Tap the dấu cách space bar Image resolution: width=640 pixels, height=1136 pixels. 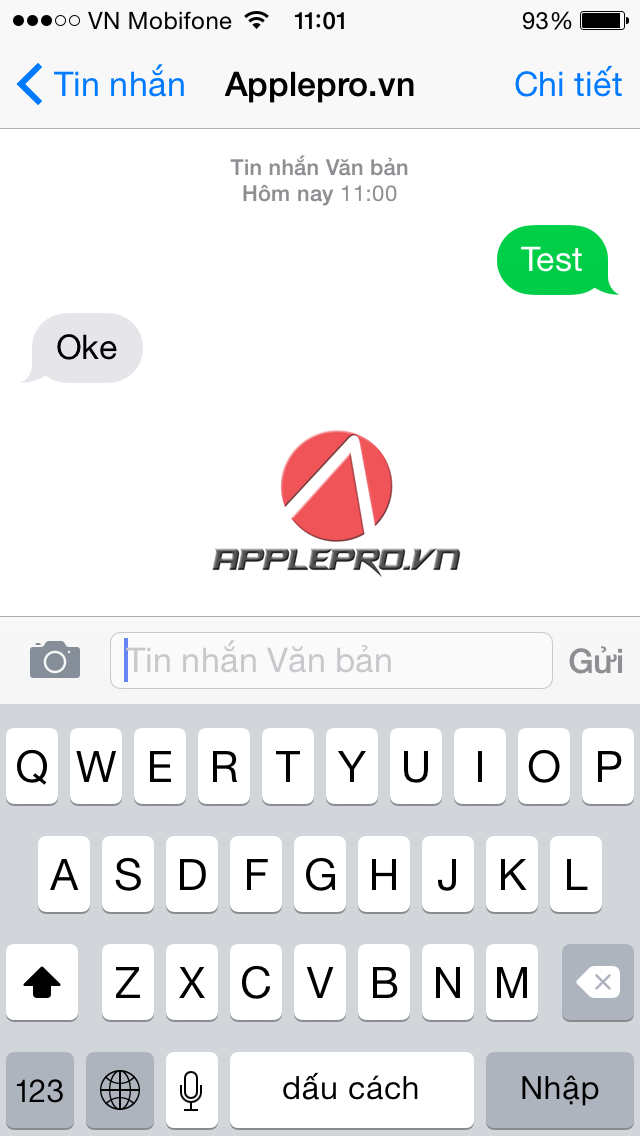click(x=351, y=1089)
